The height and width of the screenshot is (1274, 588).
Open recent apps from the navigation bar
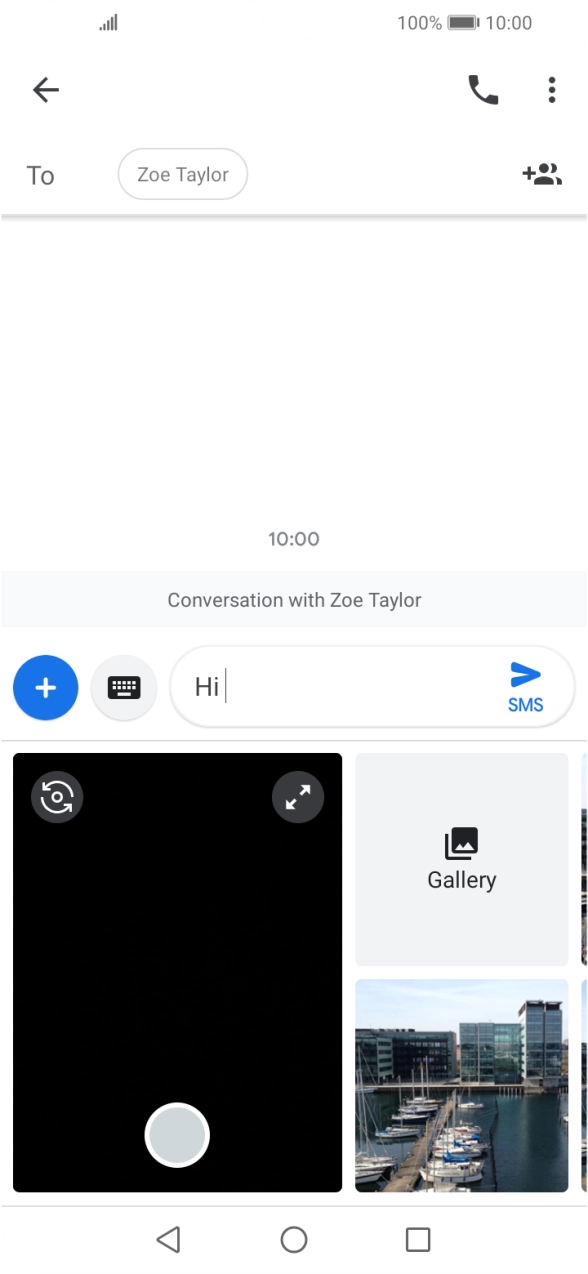pyautogui.click(x=418, y=1240)
